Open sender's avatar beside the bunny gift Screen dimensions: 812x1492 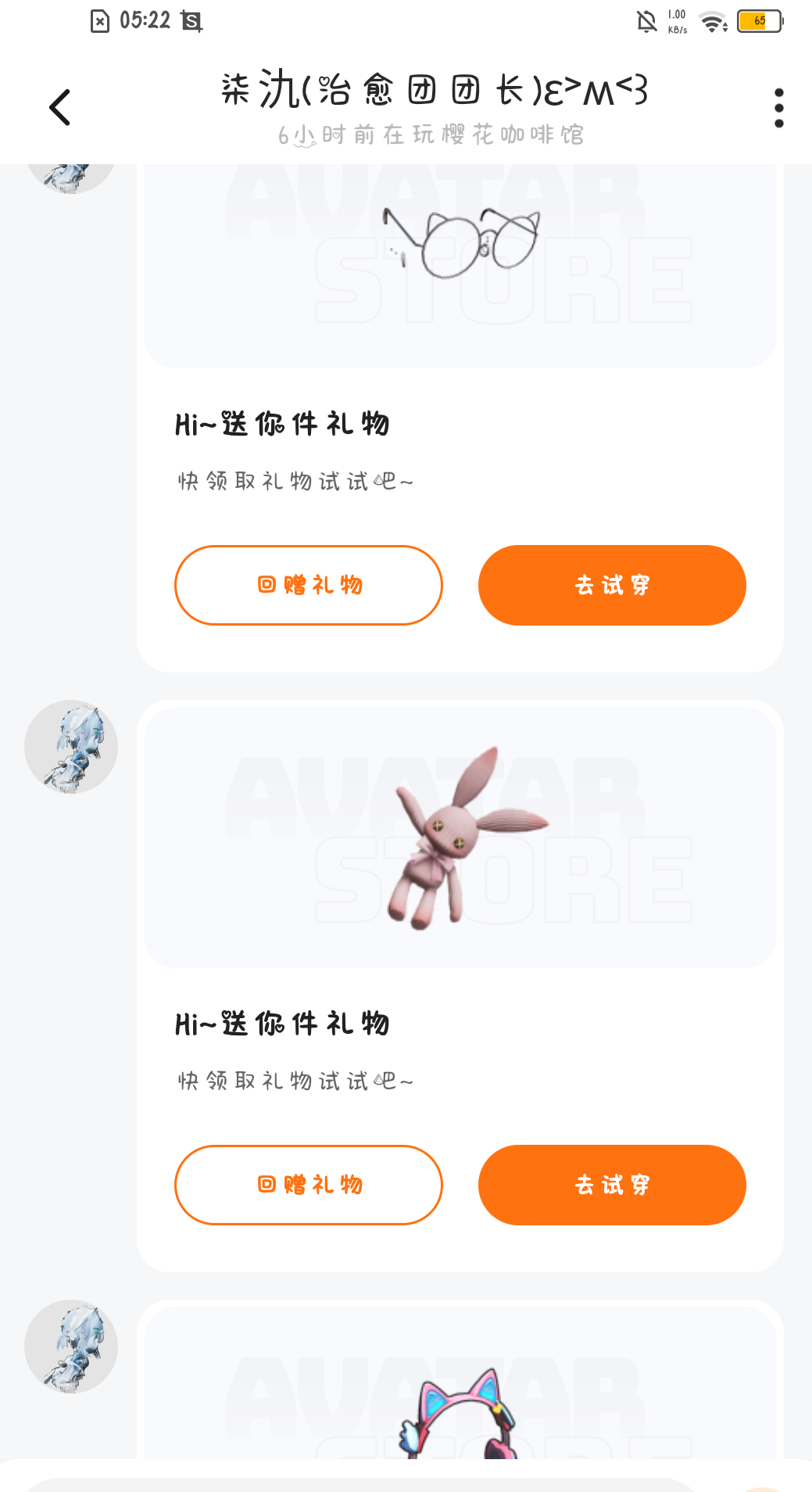[x=71, y=747]
